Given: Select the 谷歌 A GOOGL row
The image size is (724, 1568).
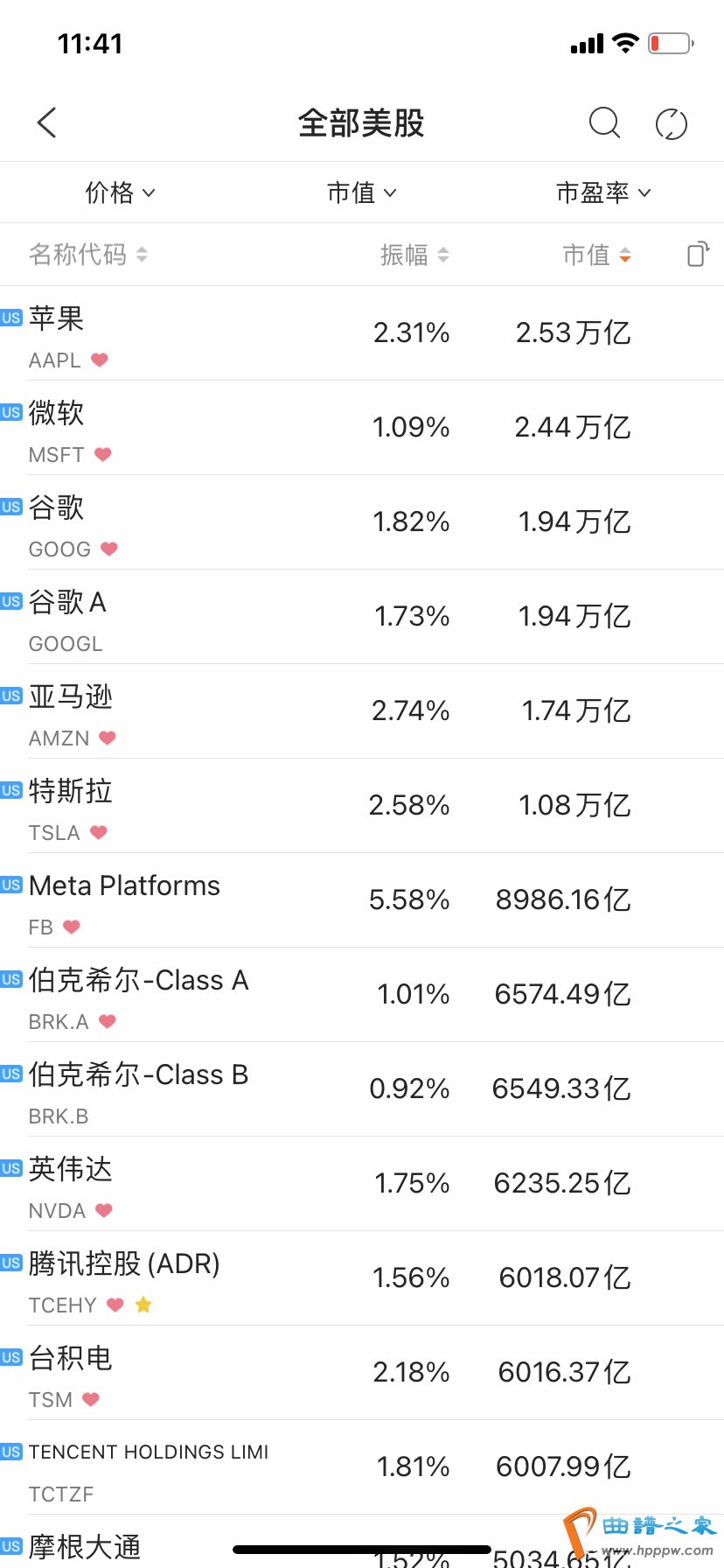Looking at the screenshot, I should pyautogui.click(x=362, y=617).
